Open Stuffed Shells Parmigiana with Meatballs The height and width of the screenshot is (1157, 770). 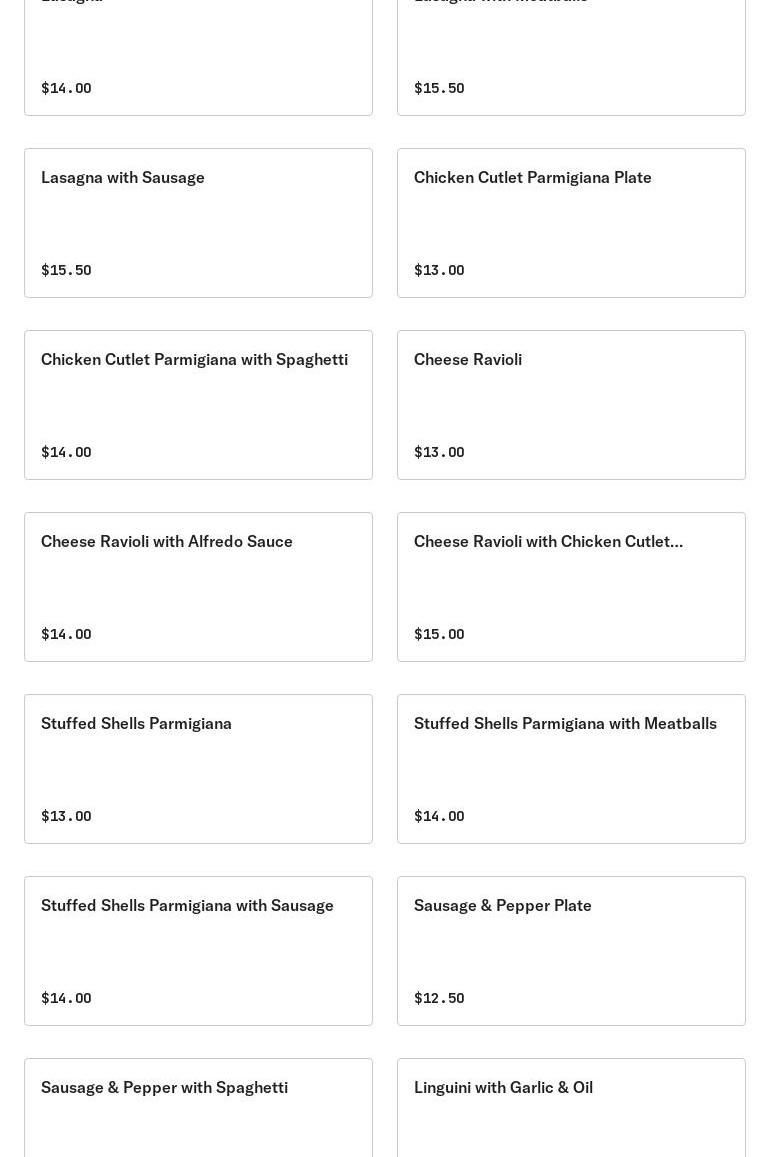point(571,768)
